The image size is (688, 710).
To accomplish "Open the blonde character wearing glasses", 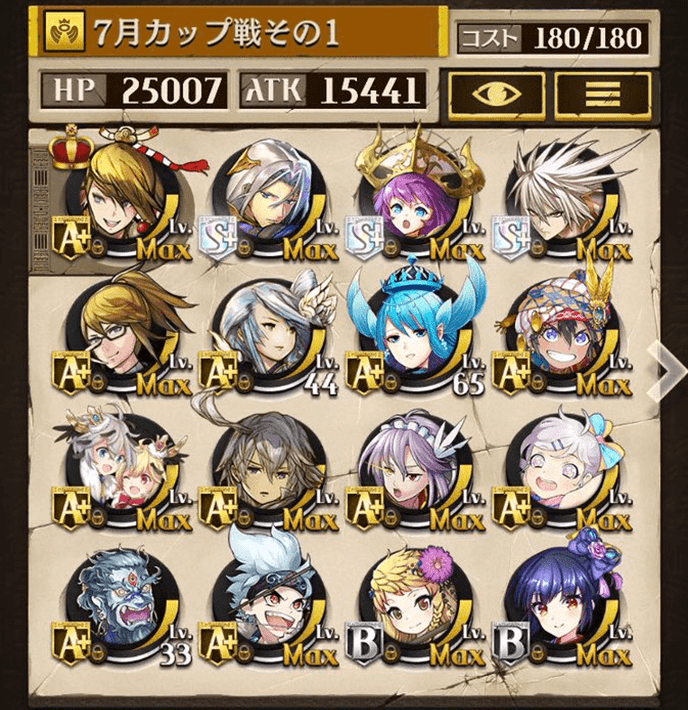I will tap(119, 330).
